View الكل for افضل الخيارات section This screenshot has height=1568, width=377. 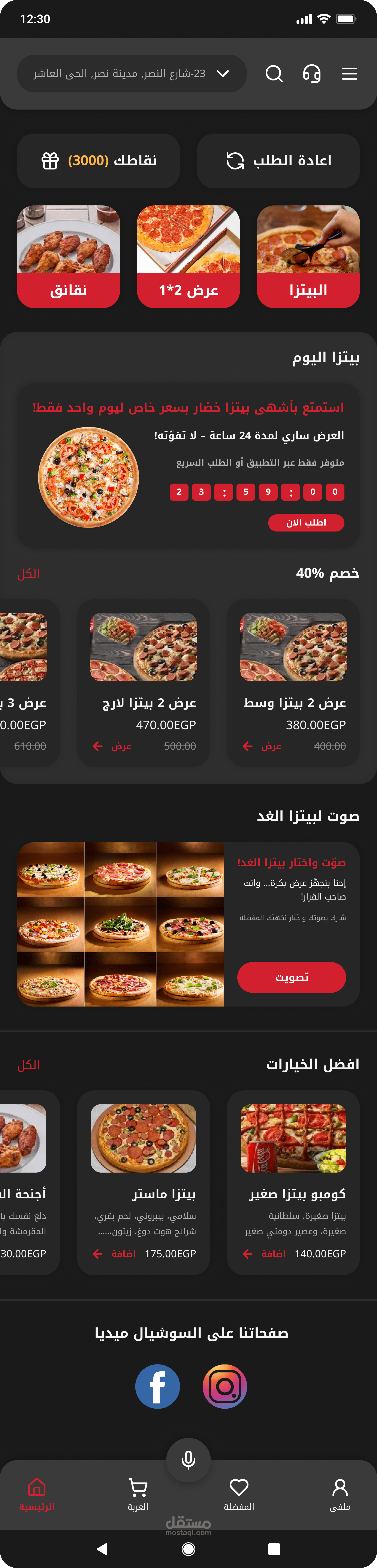[29, 1065]
